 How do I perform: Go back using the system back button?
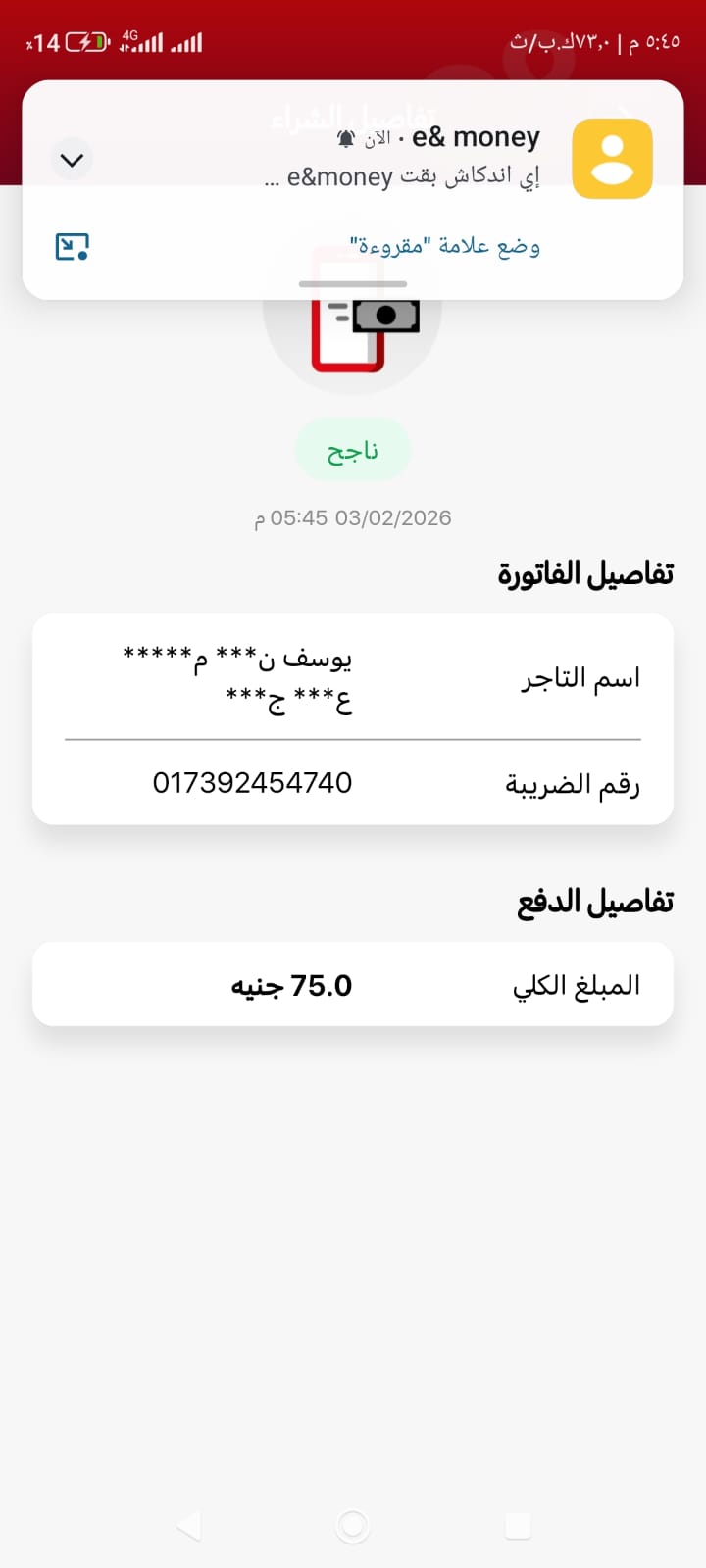click(x=189, y=1525)
